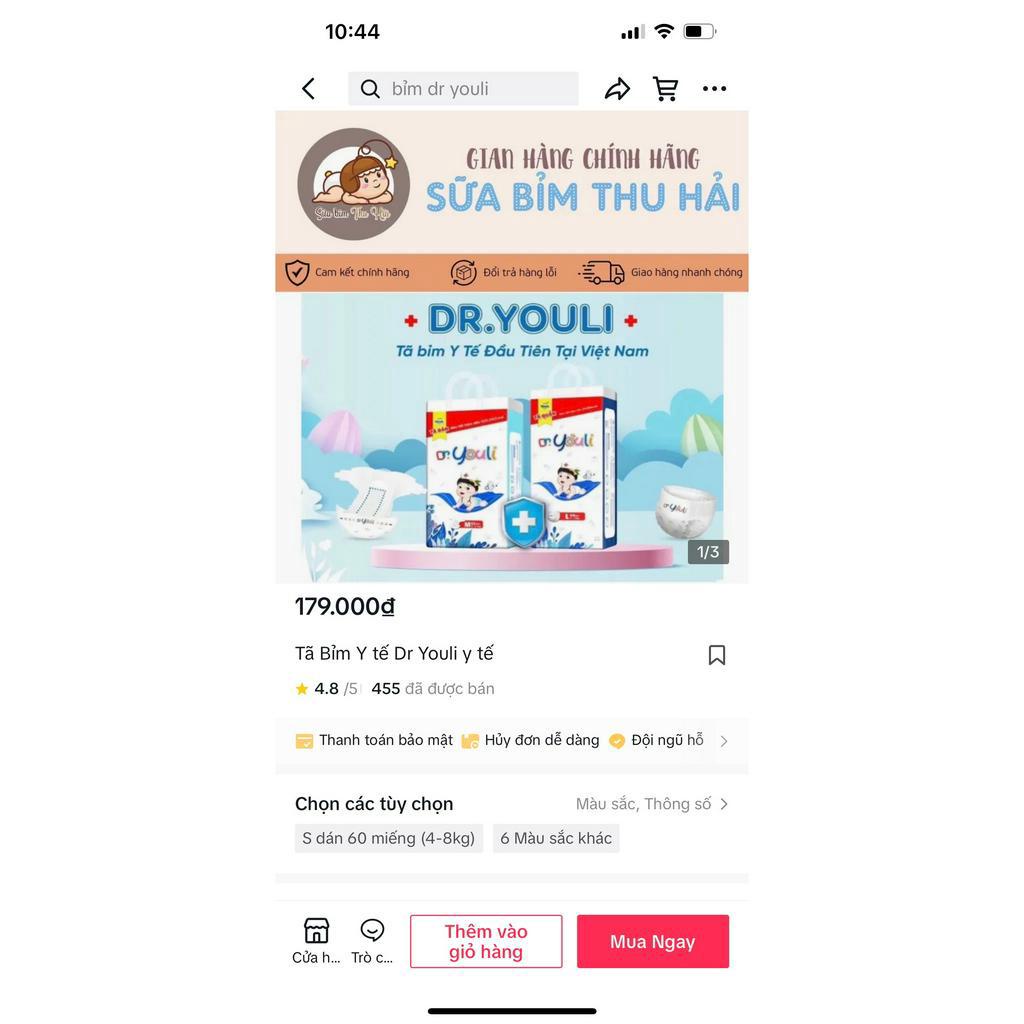Go back using the back arrow
Screen dimensions: 1024x1024
[x=309, y=89]
